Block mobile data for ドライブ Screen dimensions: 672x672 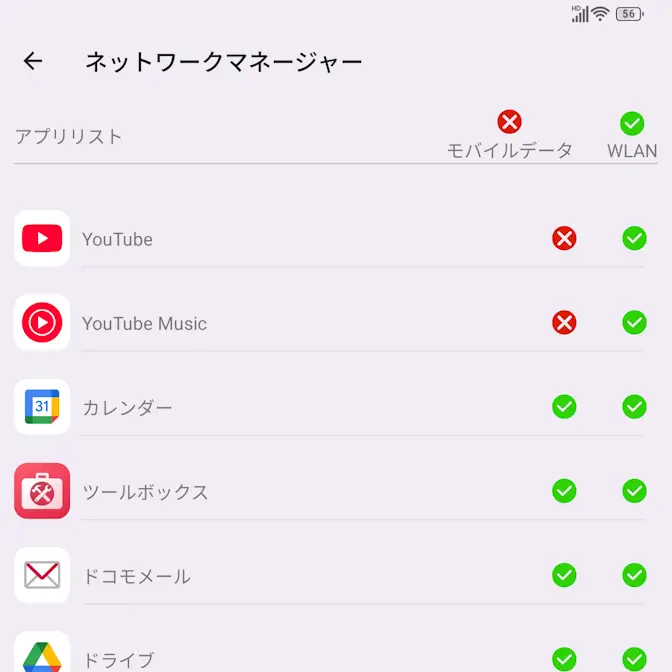click(564, 659)
